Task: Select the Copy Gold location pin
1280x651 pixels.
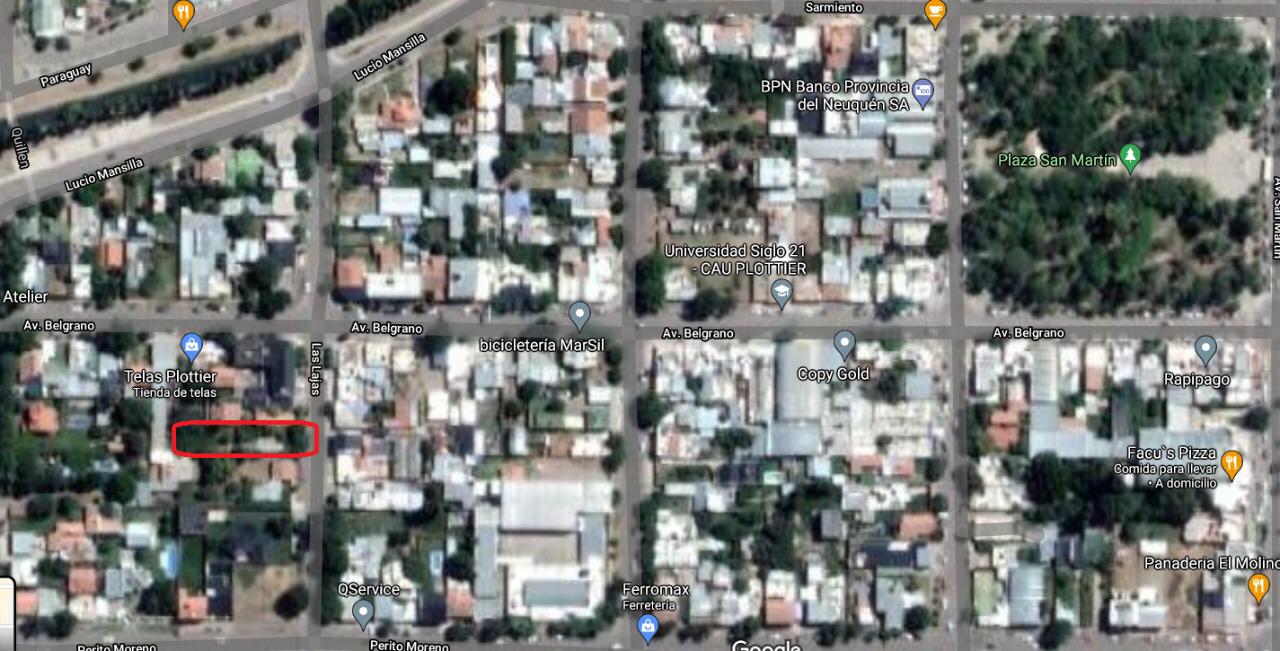Action: 845,344
